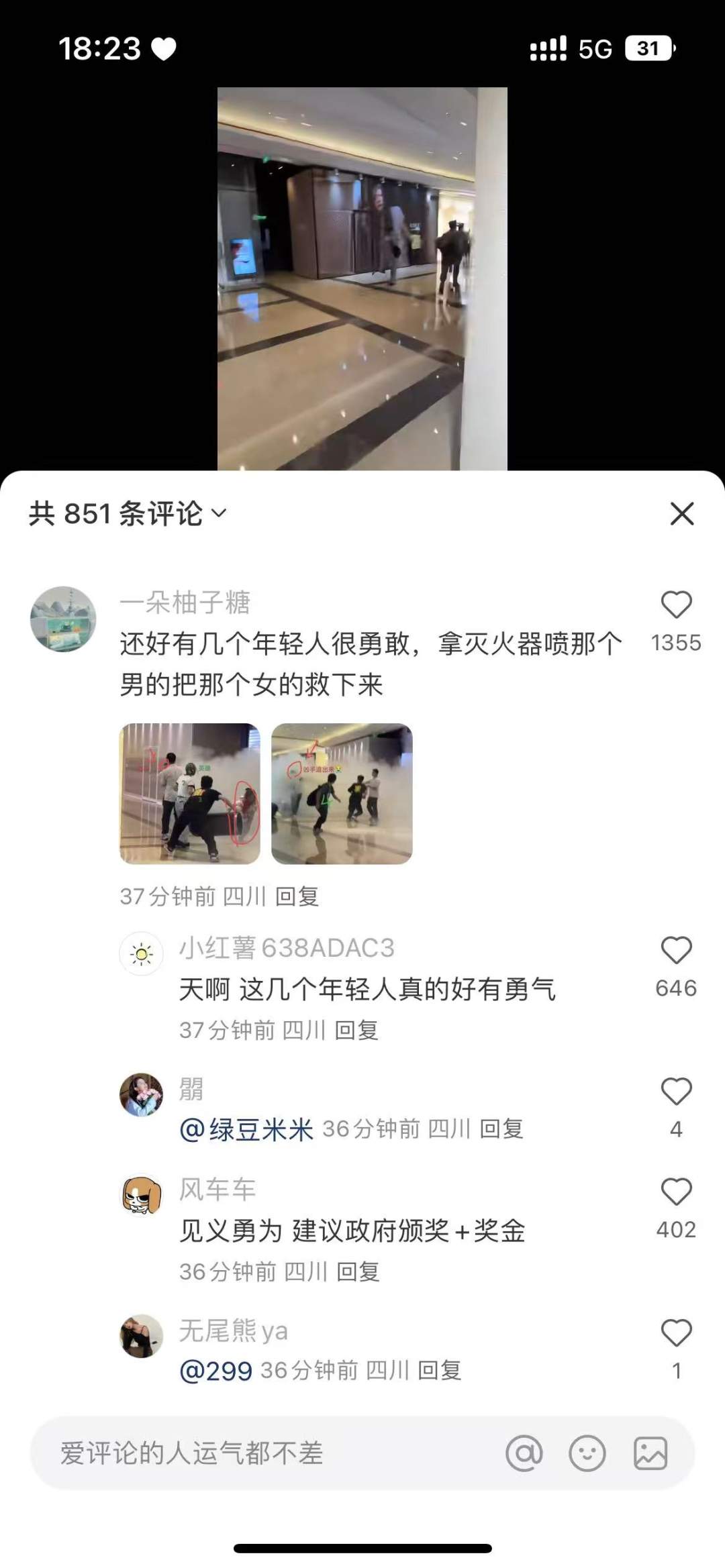Like 风车车's comment about 见义勇为
This screenshot has height=1568, width=725.
click(676, 1192)
